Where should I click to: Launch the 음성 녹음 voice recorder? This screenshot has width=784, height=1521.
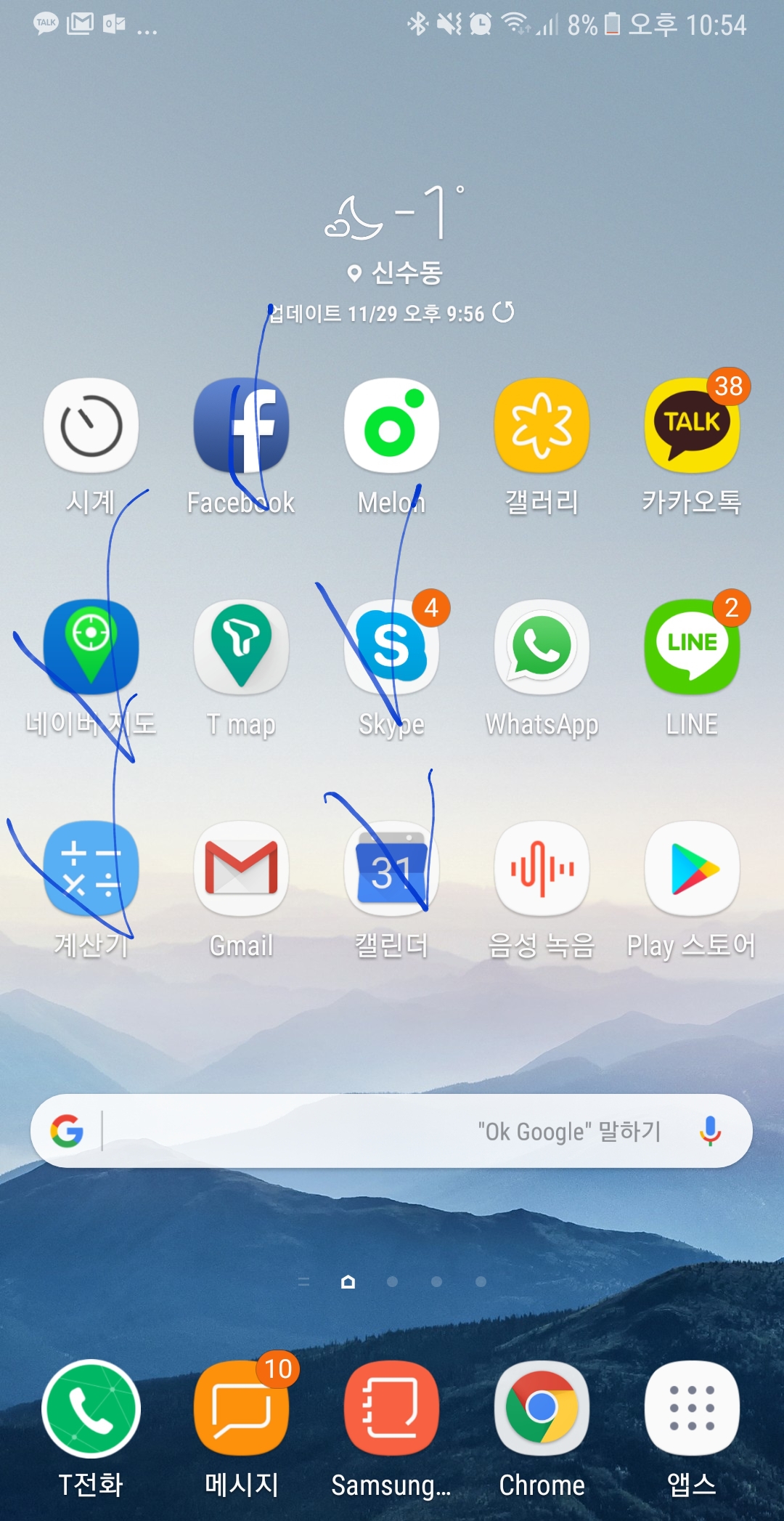click(x=542, y=869)
